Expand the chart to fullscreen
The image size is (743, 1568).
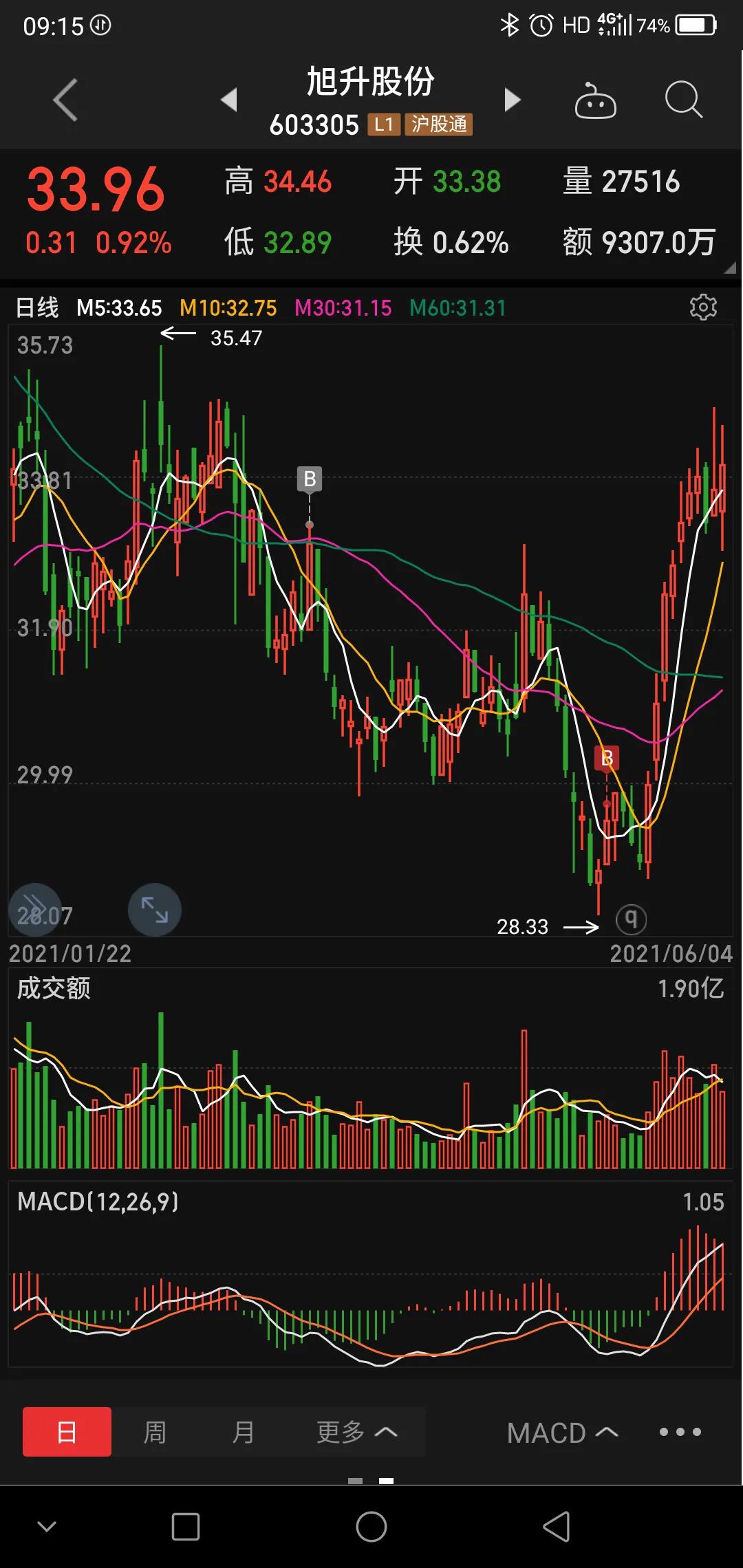[x=155, y=909]
